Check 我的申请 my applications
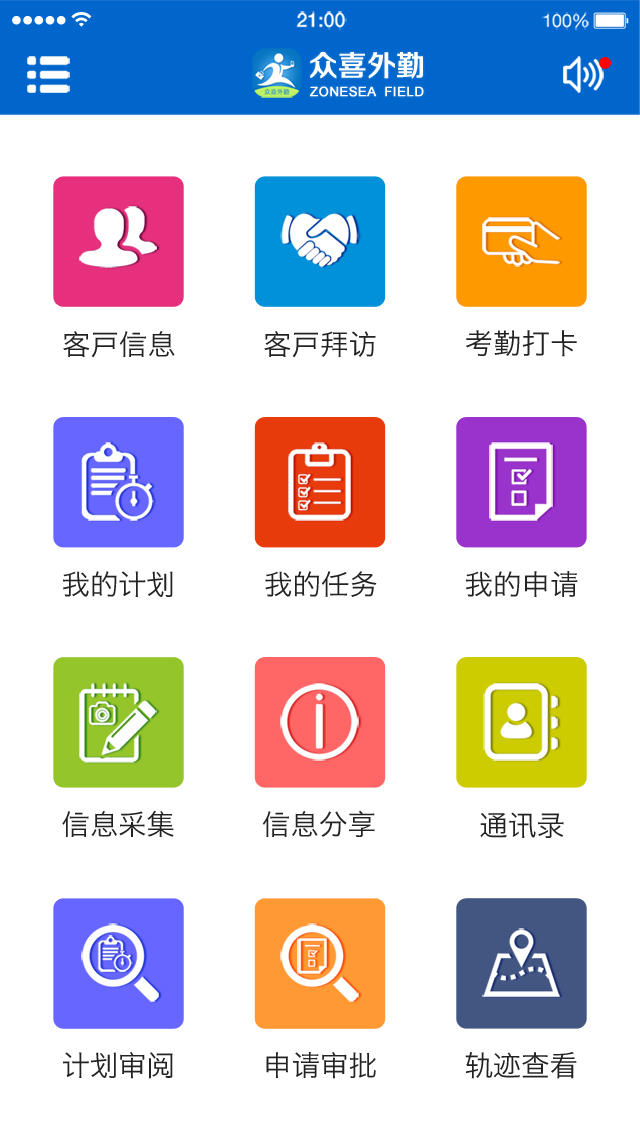 tap(521, 482)
